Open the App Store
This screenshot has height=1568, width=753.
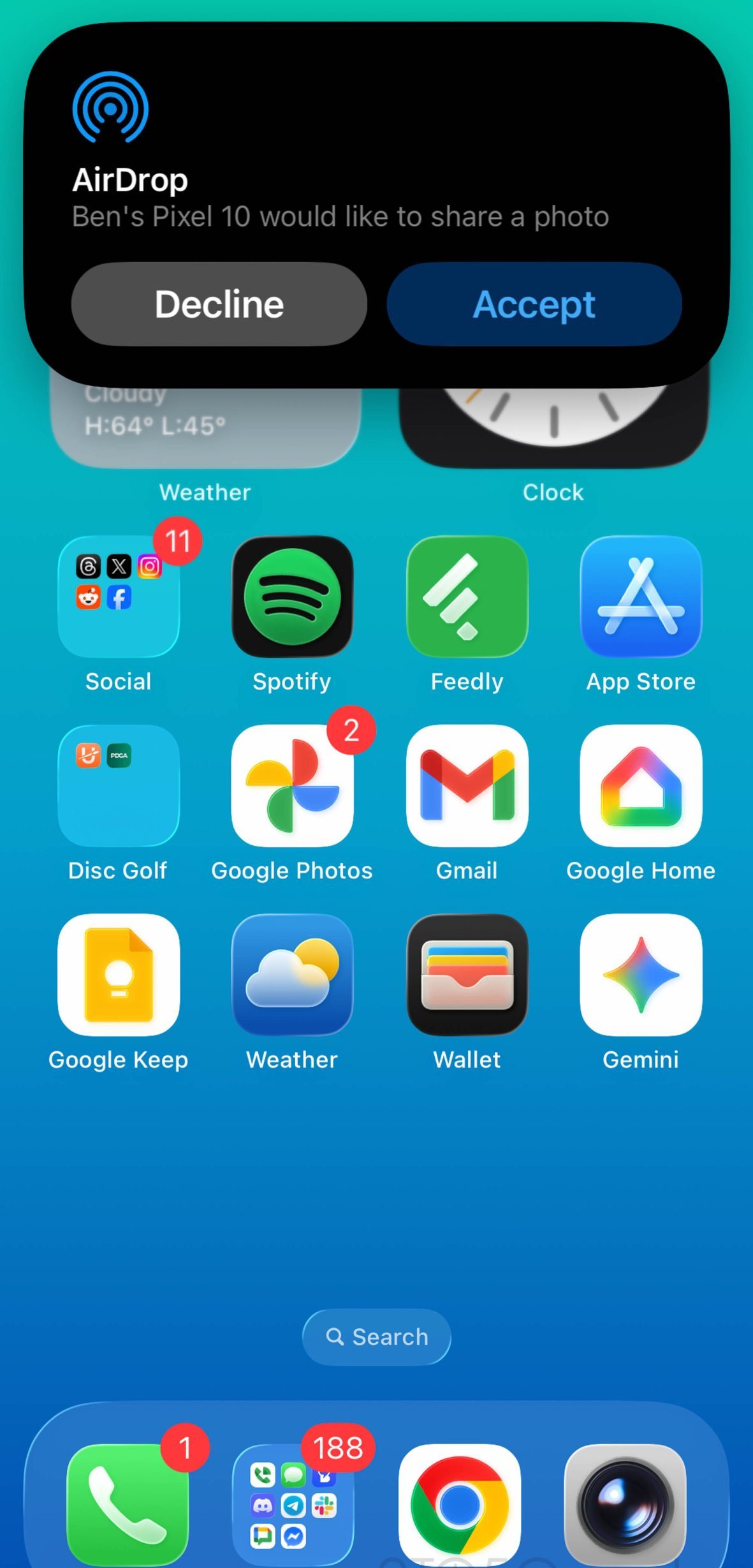(641, 596)
